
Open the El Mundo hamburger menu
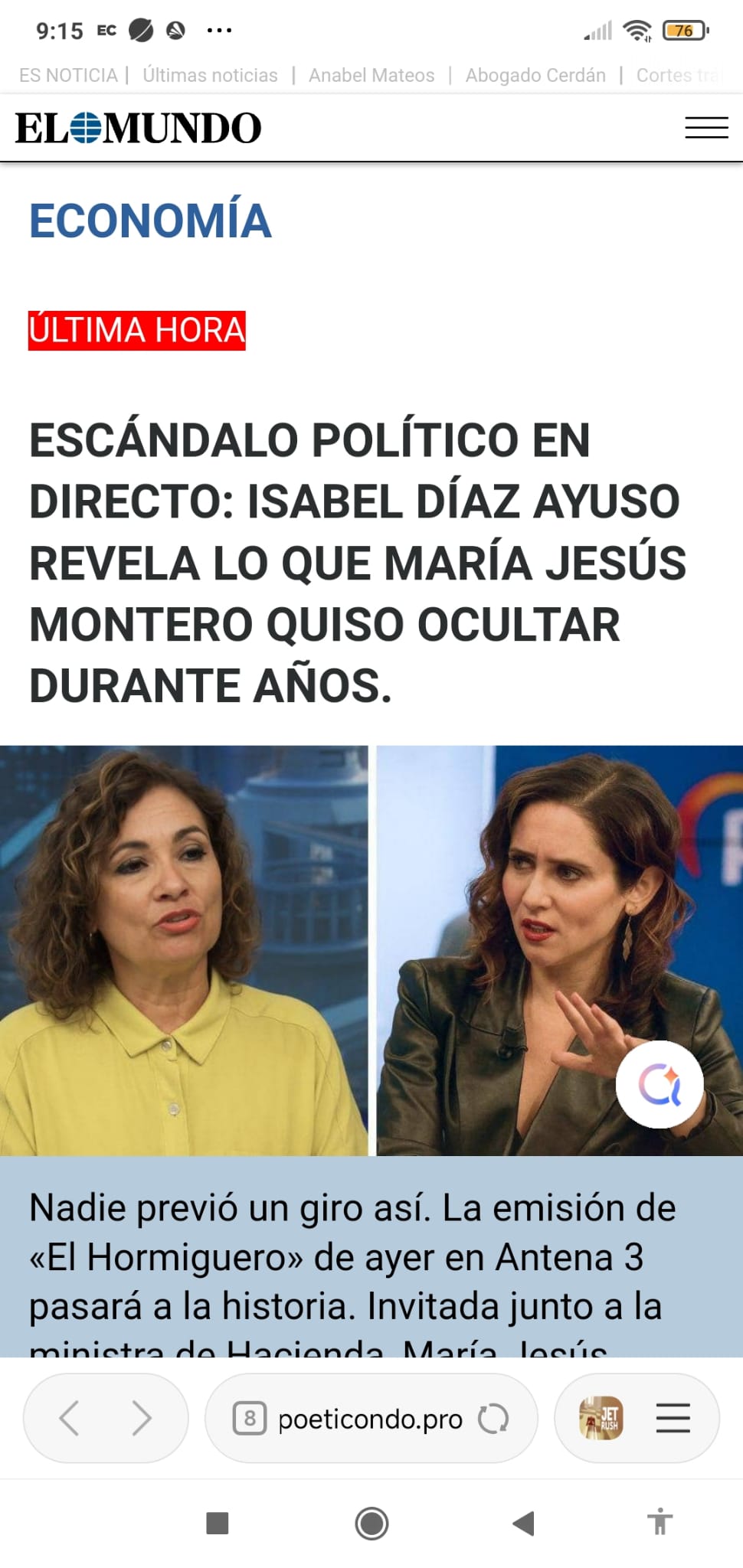[x=706, y=126]
